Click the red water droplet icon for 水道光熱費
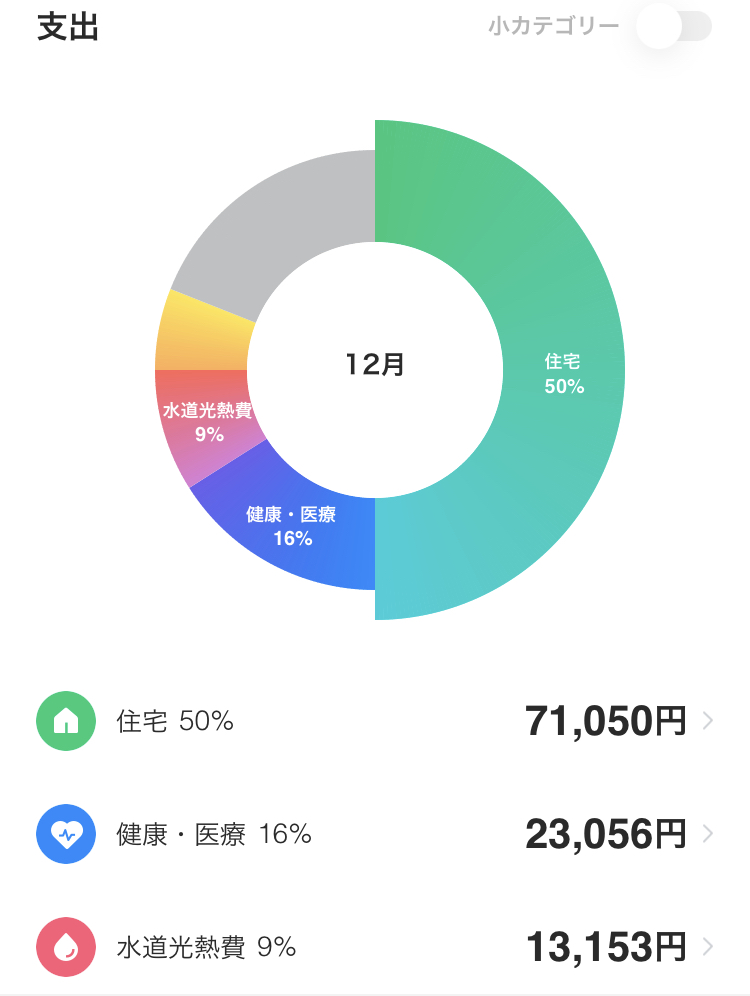 tap(65, 947)
